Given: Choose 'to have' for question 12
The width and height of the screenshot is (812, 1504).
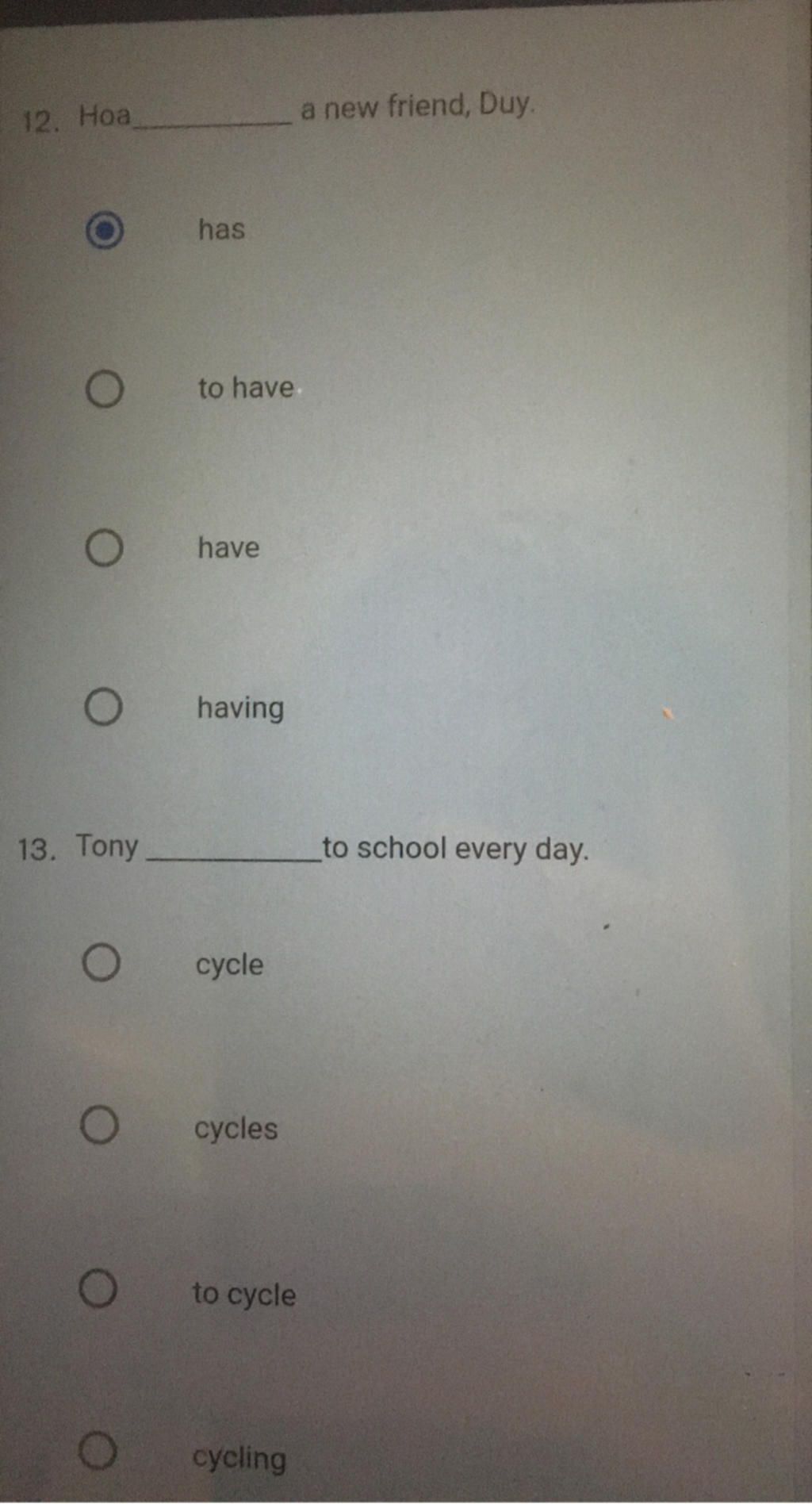Looking at the screenshot, I should (105, 389).
